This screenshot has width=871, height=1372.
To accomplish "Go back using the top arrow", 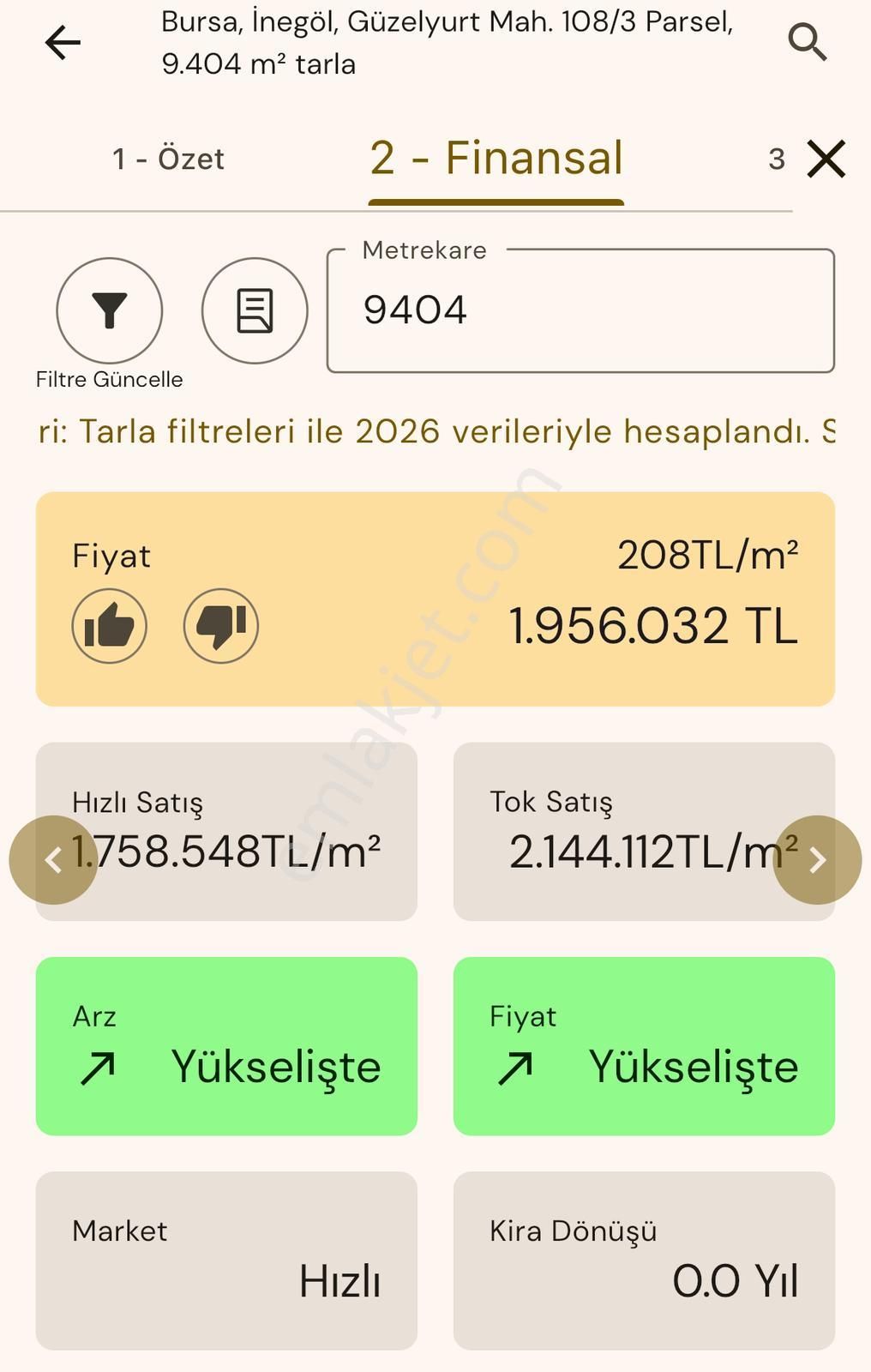I will (x=63, y=42).
